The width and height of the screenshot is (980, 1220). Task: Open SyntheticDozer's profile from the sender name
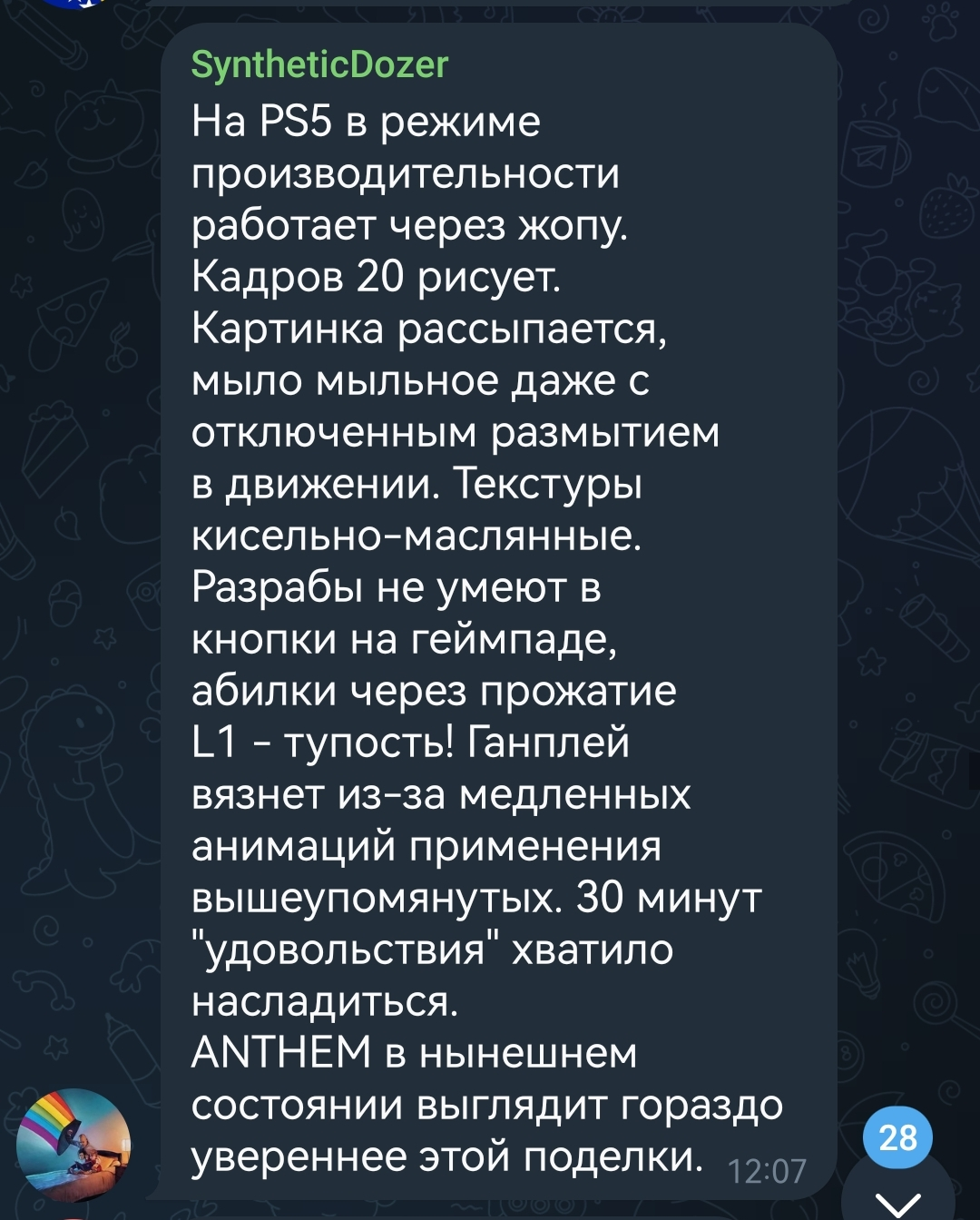[319, 65]
